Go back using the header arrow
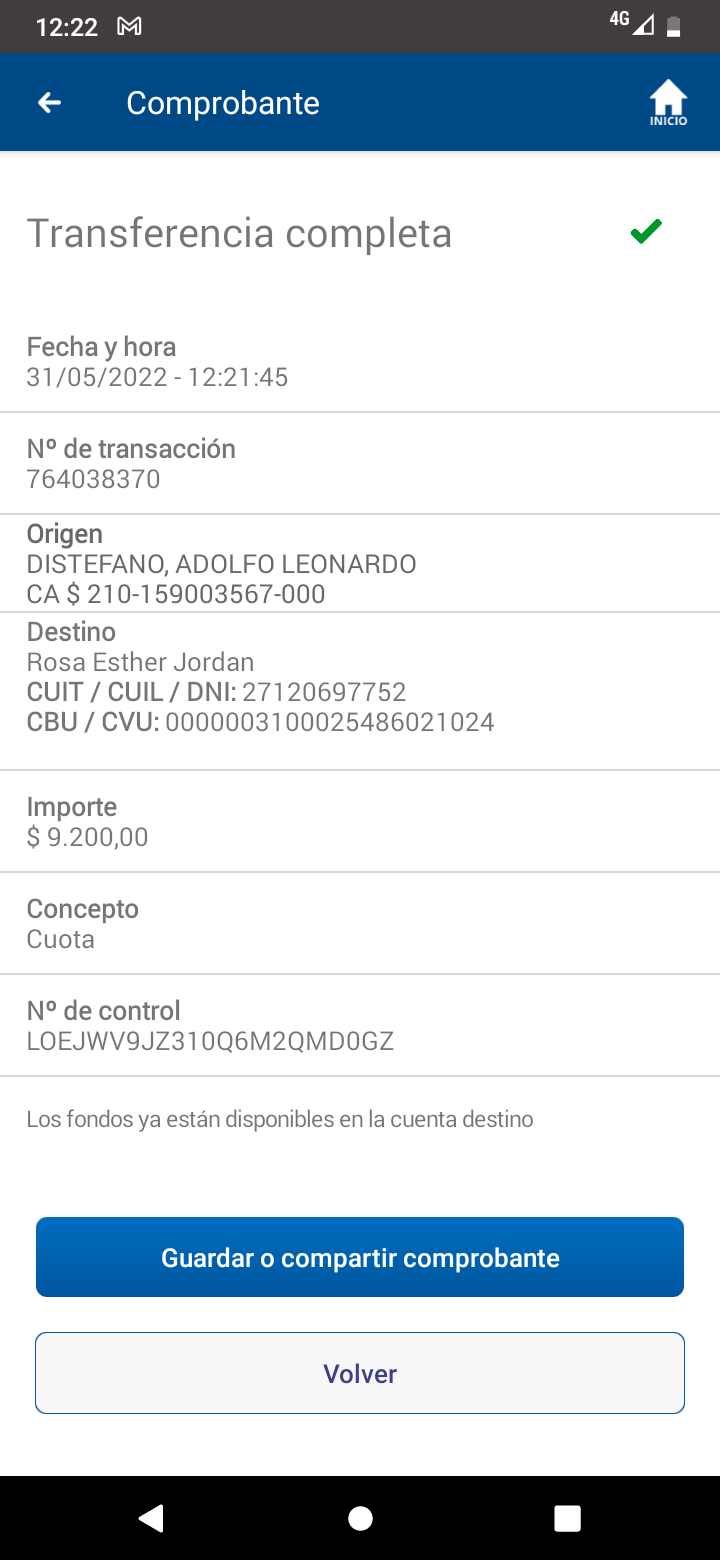This screenshot has height=1560, width=720. [x=49, y=103]
